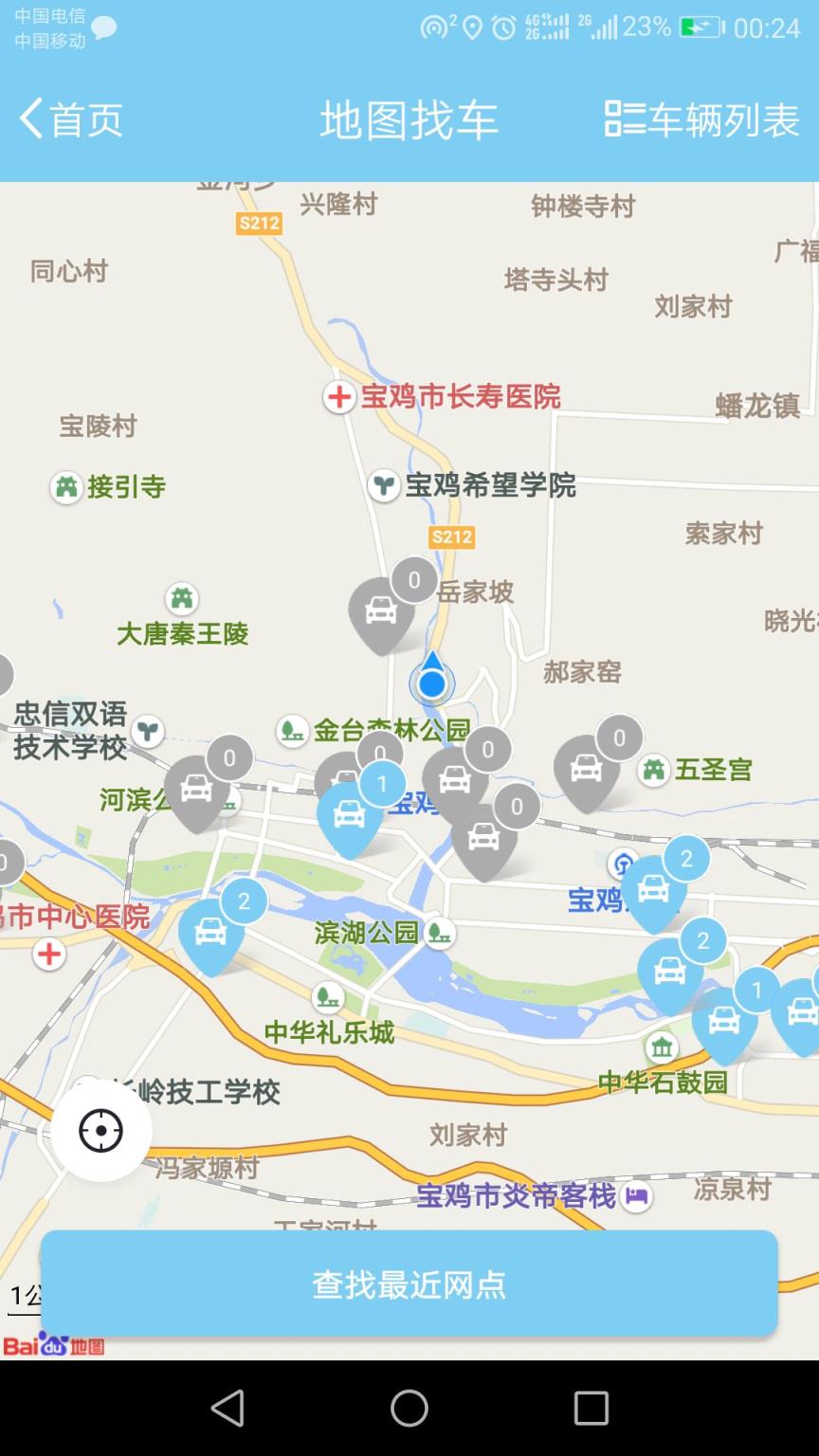Tap the battery indicator in the status bar
Screen dimensions: 819x1456
699,27
